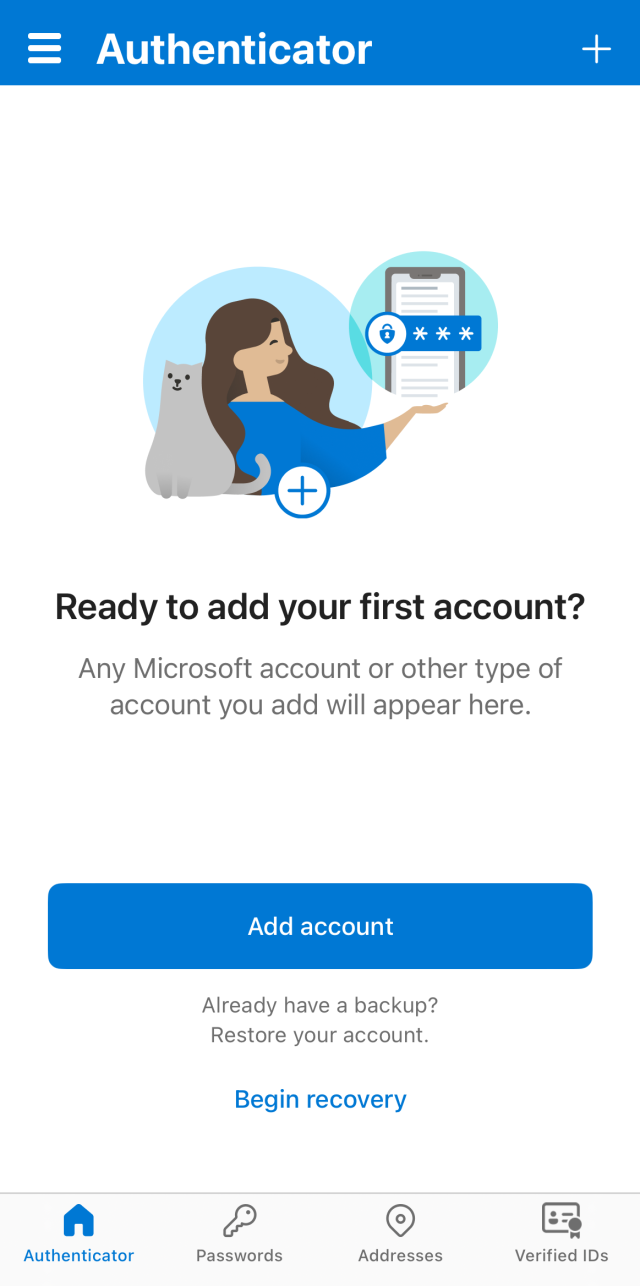Tap the Add account button
The image size is (640, 1286).
[320, 926]
